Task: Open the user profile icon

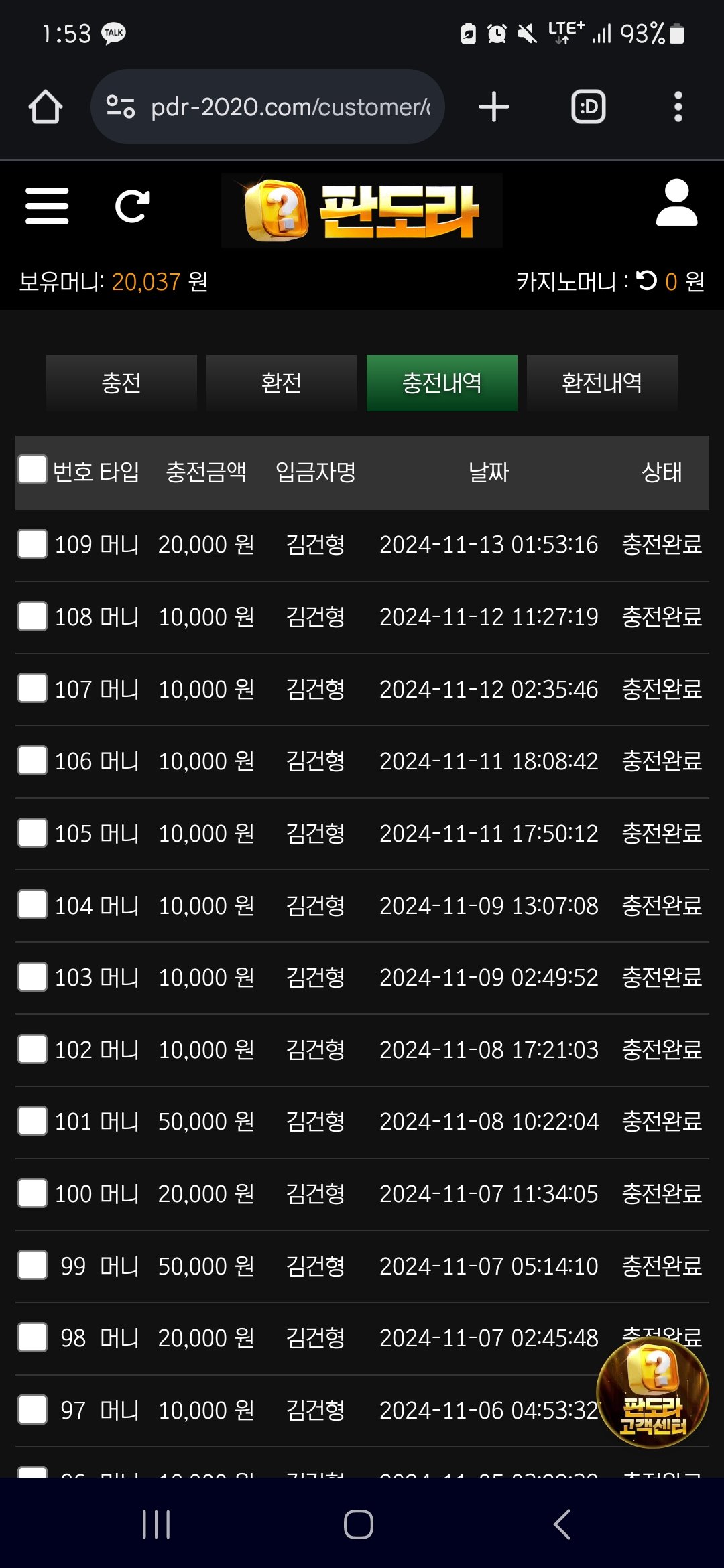Action: (676, 202)
